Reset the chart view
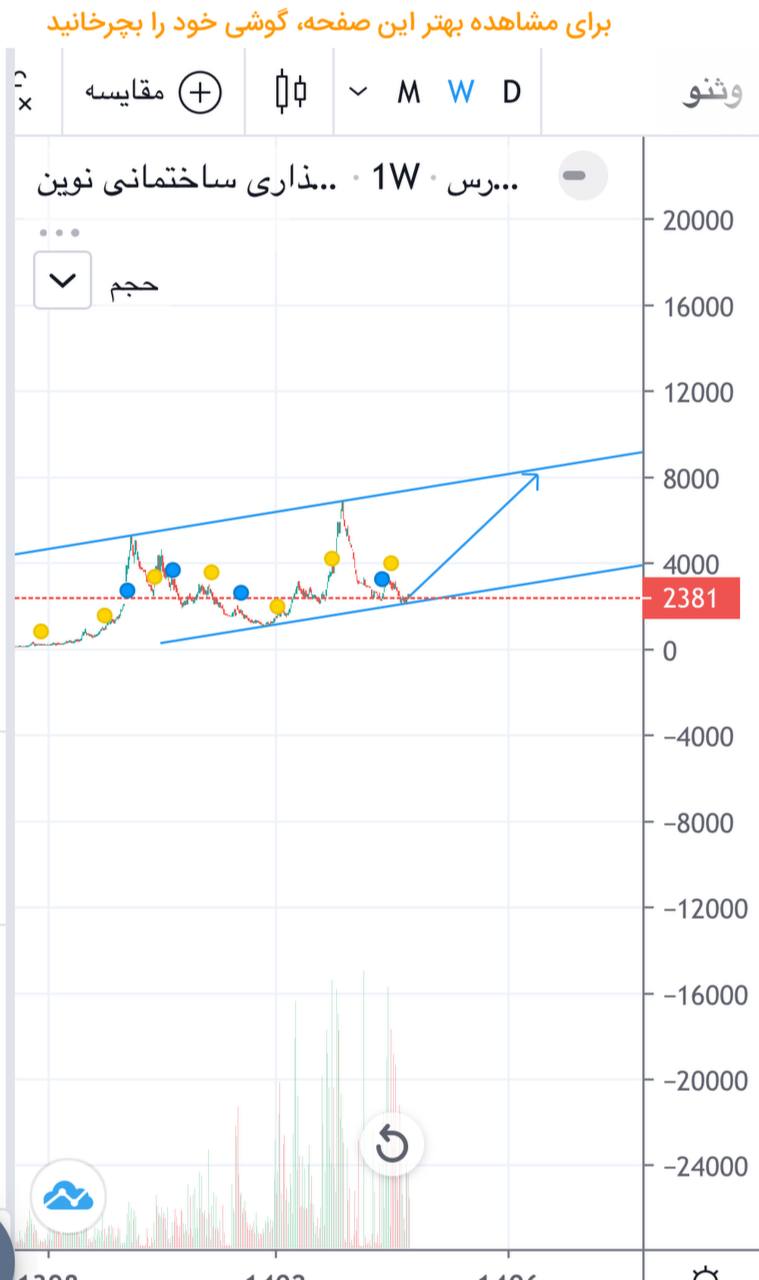 click(392, 1145)
